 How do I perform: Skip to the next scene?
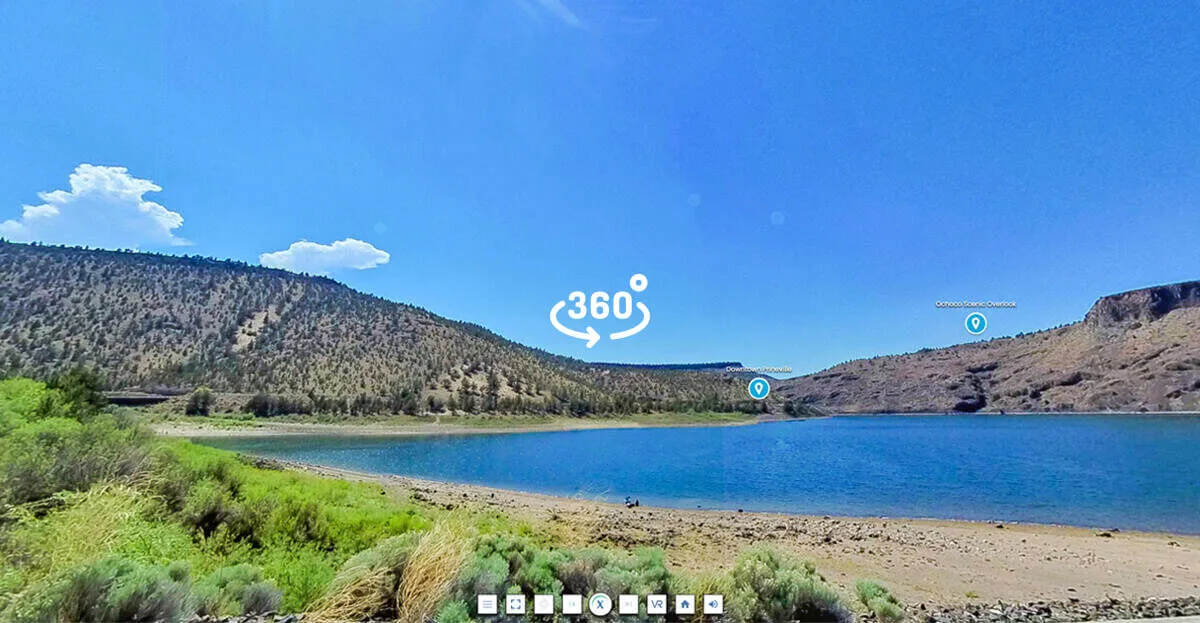628,604
